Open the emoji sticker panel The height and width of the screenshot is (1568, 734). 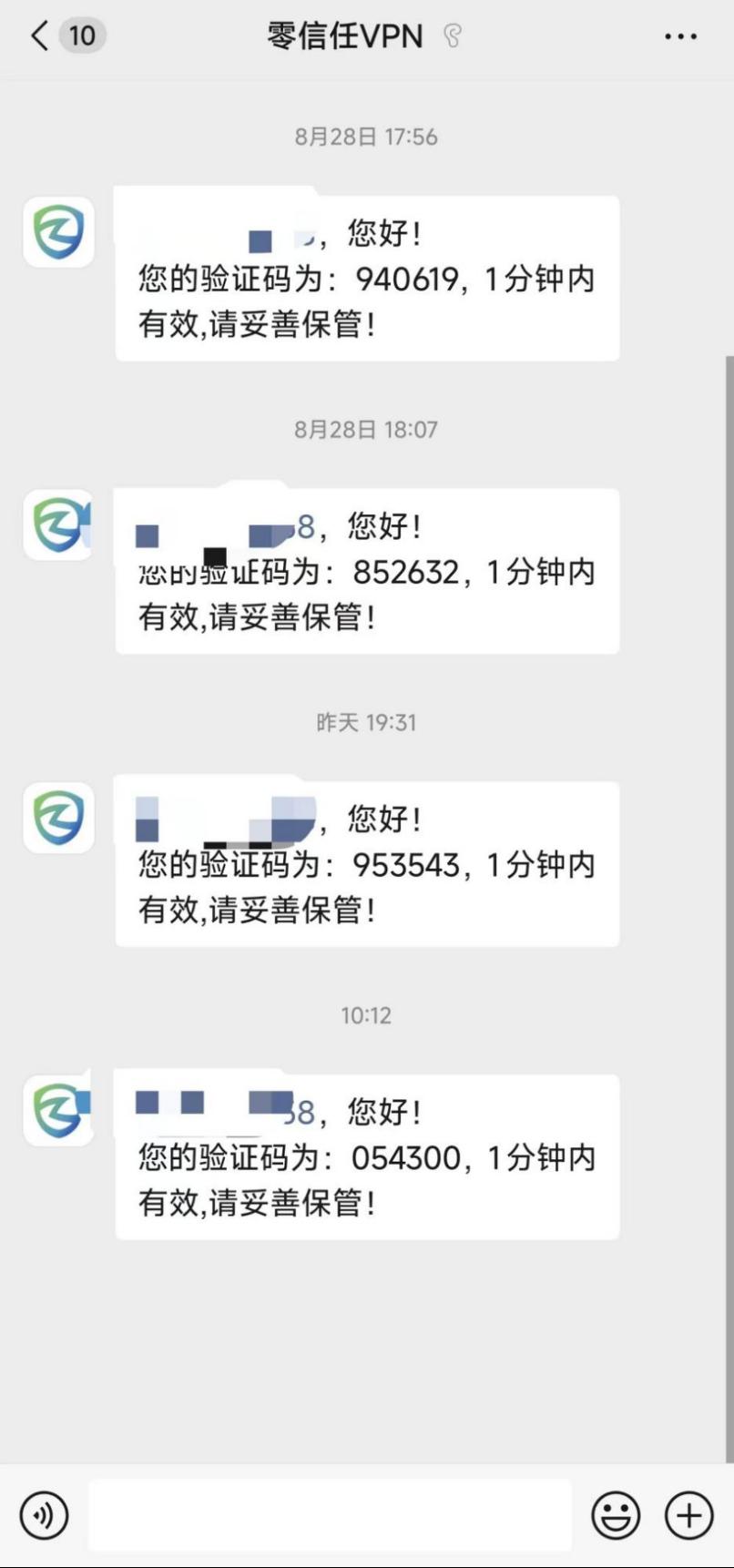[x=616, y=1515]
